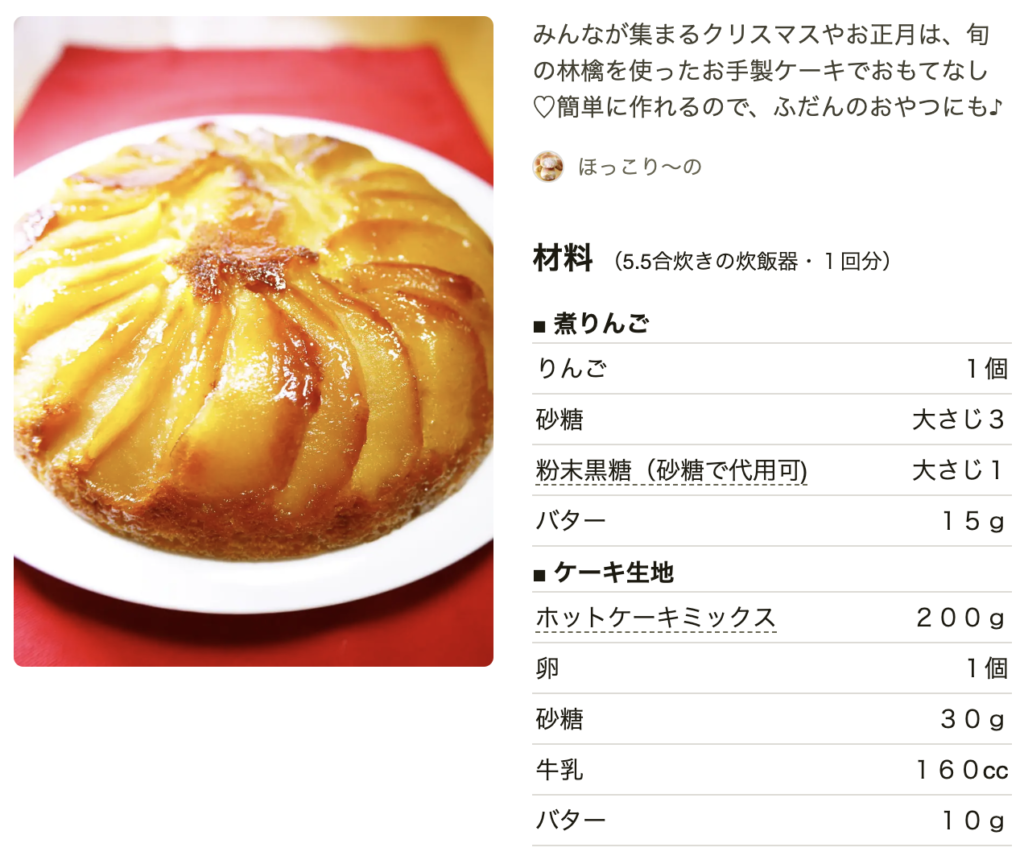1024x860 pixels.
Task: Open the apple cake recipe photo
Action: 253,340
